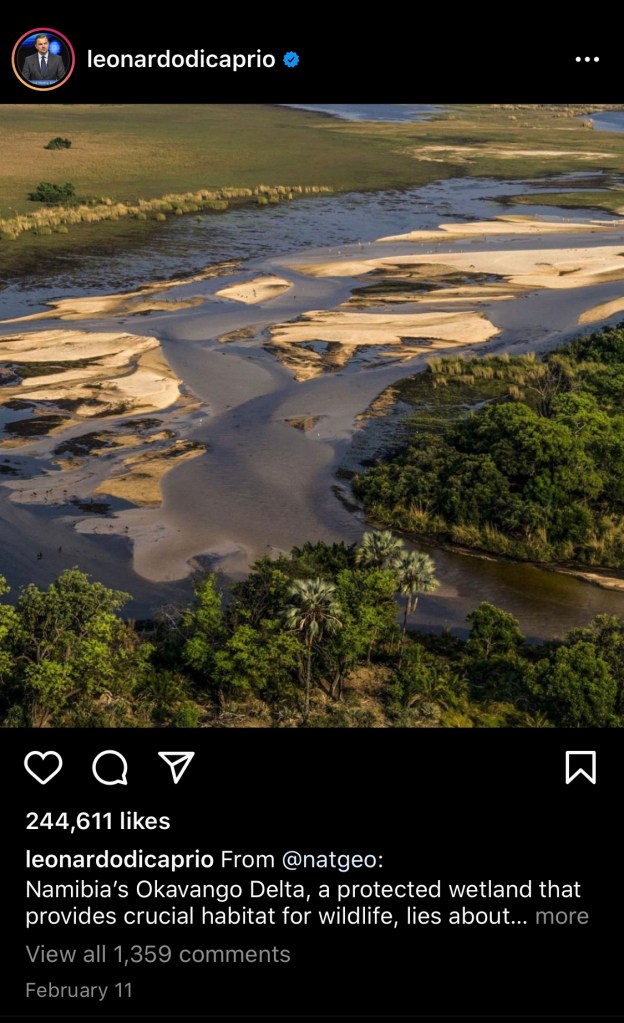
Task: Expand the caption with 'more'
Action: (x=562, y=916)
